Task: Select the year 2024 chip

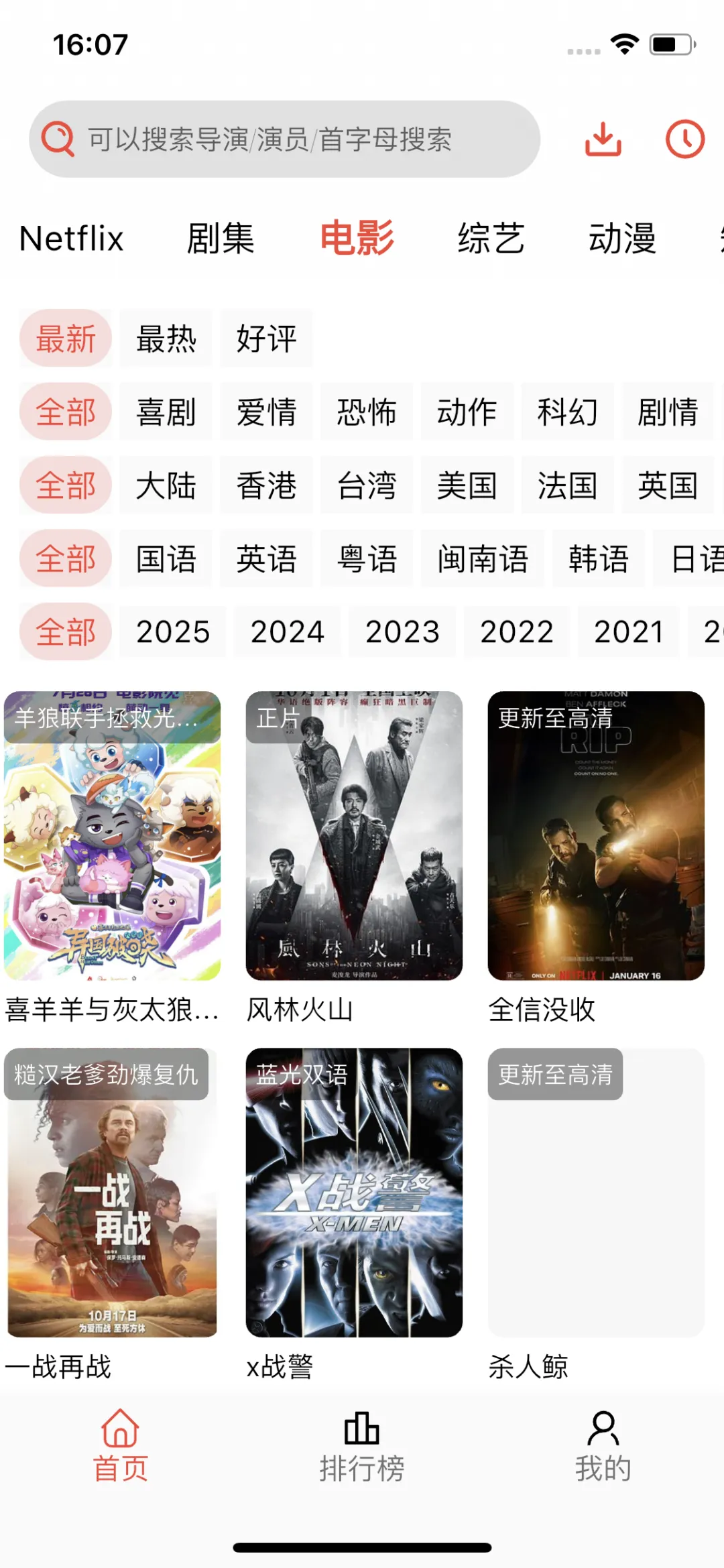Action: pos(287,632)
